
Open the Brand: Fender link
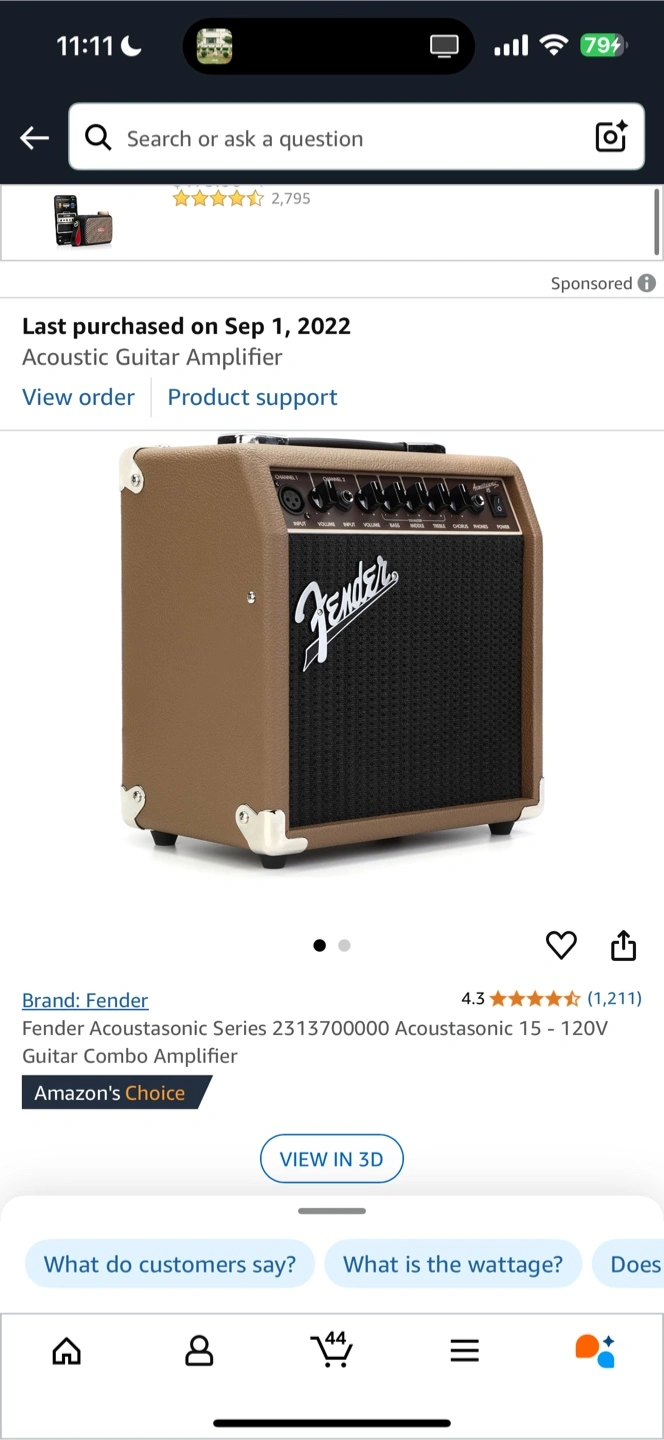[x=85, y=1000]
